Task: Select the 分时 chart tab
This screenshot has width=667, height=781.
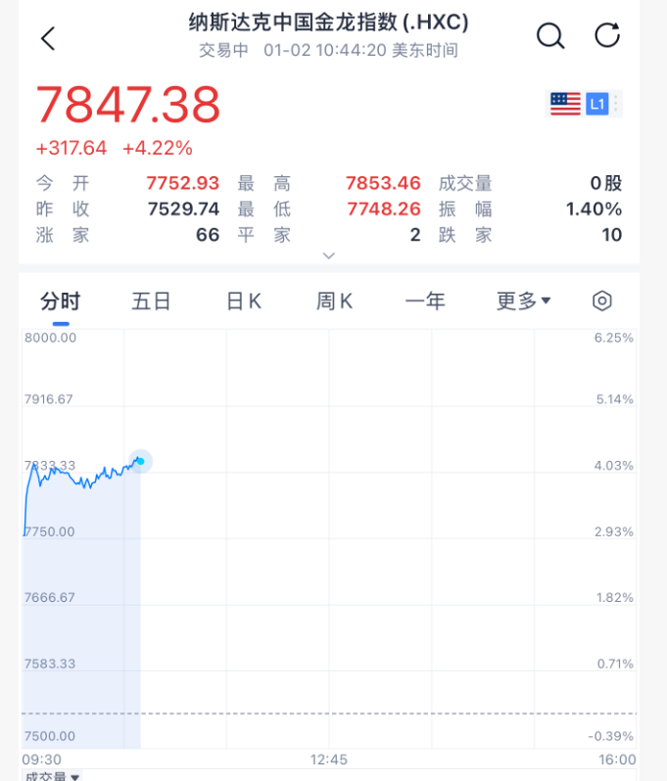Action: click(x=60, y=301)
